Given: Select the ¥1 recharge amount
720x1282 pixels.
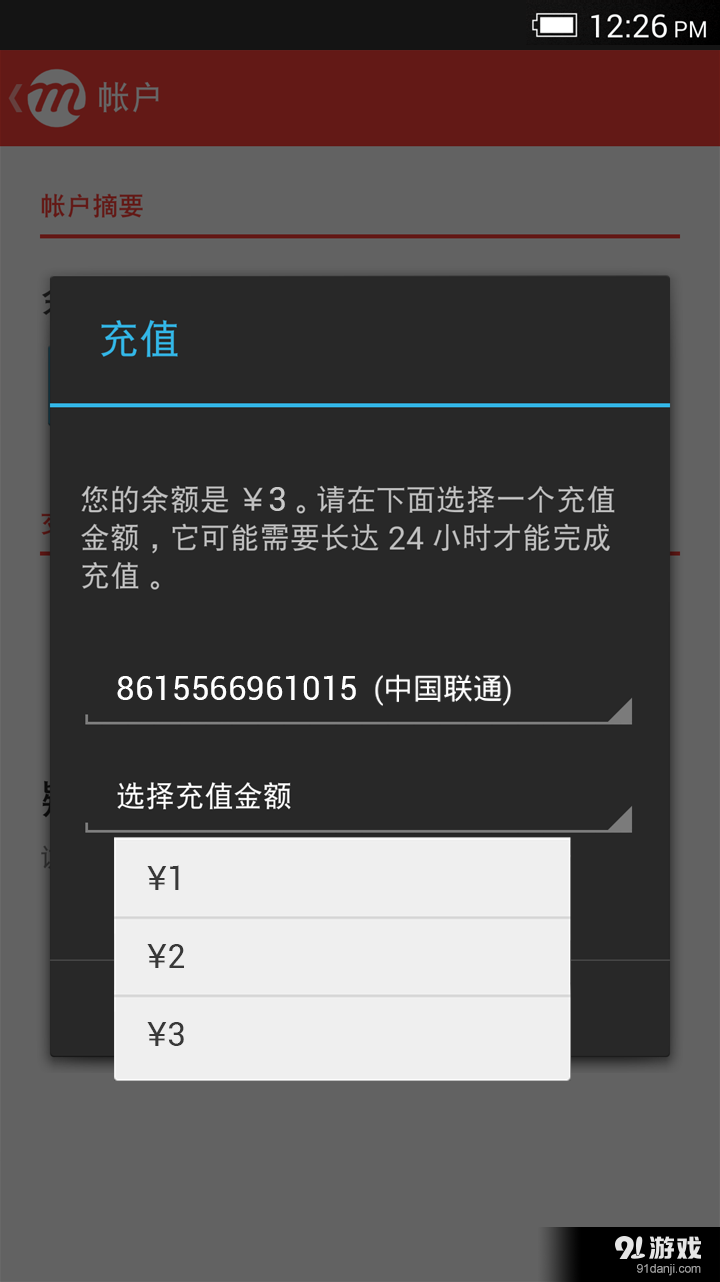Looking at the screenshot, I should [342, 878].
